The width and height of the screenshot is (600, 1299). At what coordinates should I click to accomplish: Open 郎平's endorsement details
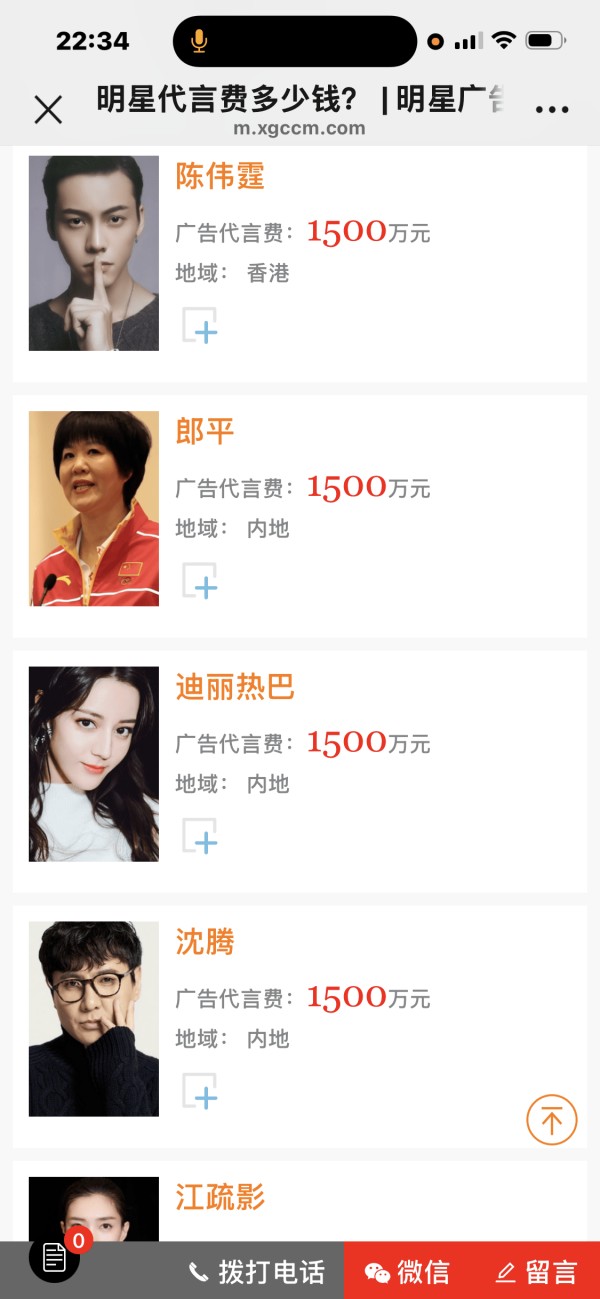click(x=205, y=432)
